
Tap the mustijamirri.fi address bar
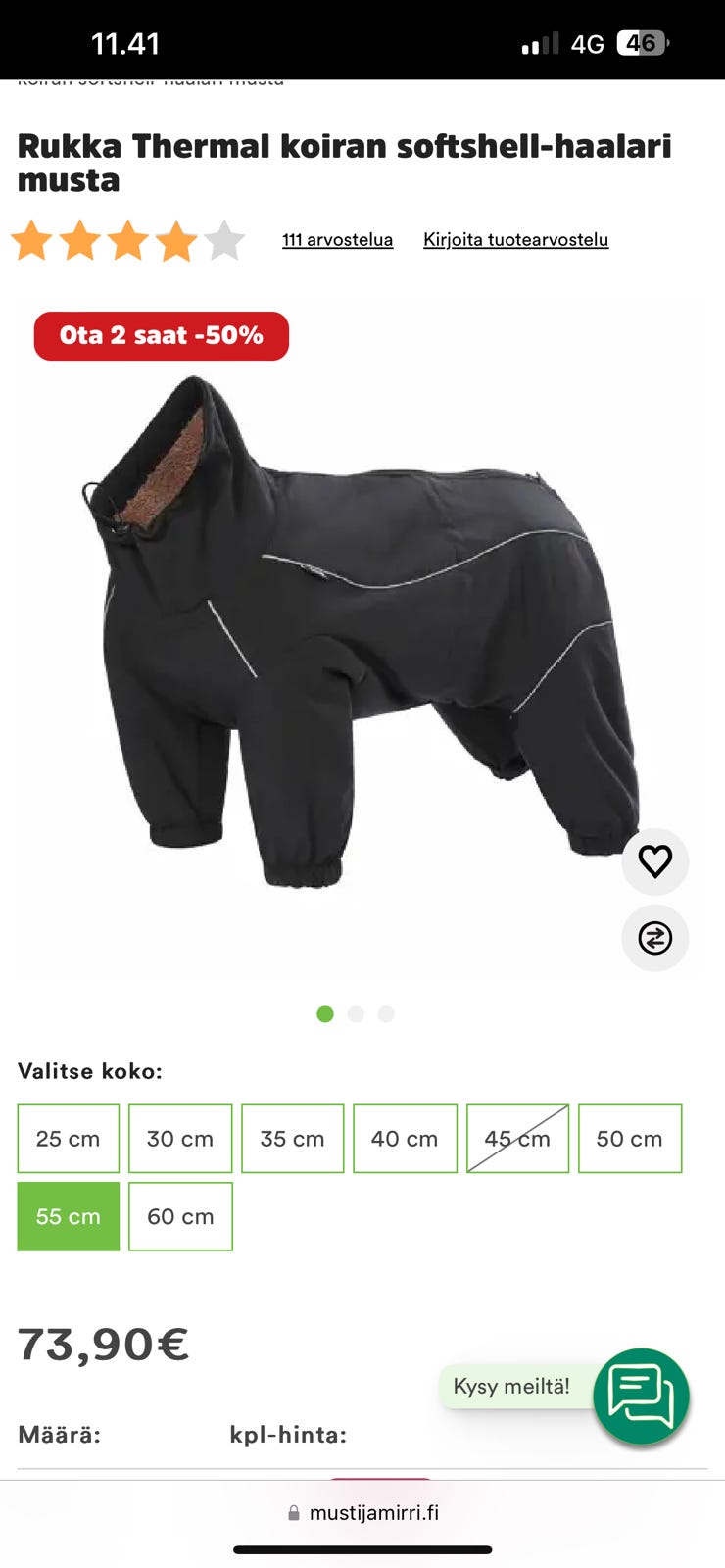tap(362, 1513)
